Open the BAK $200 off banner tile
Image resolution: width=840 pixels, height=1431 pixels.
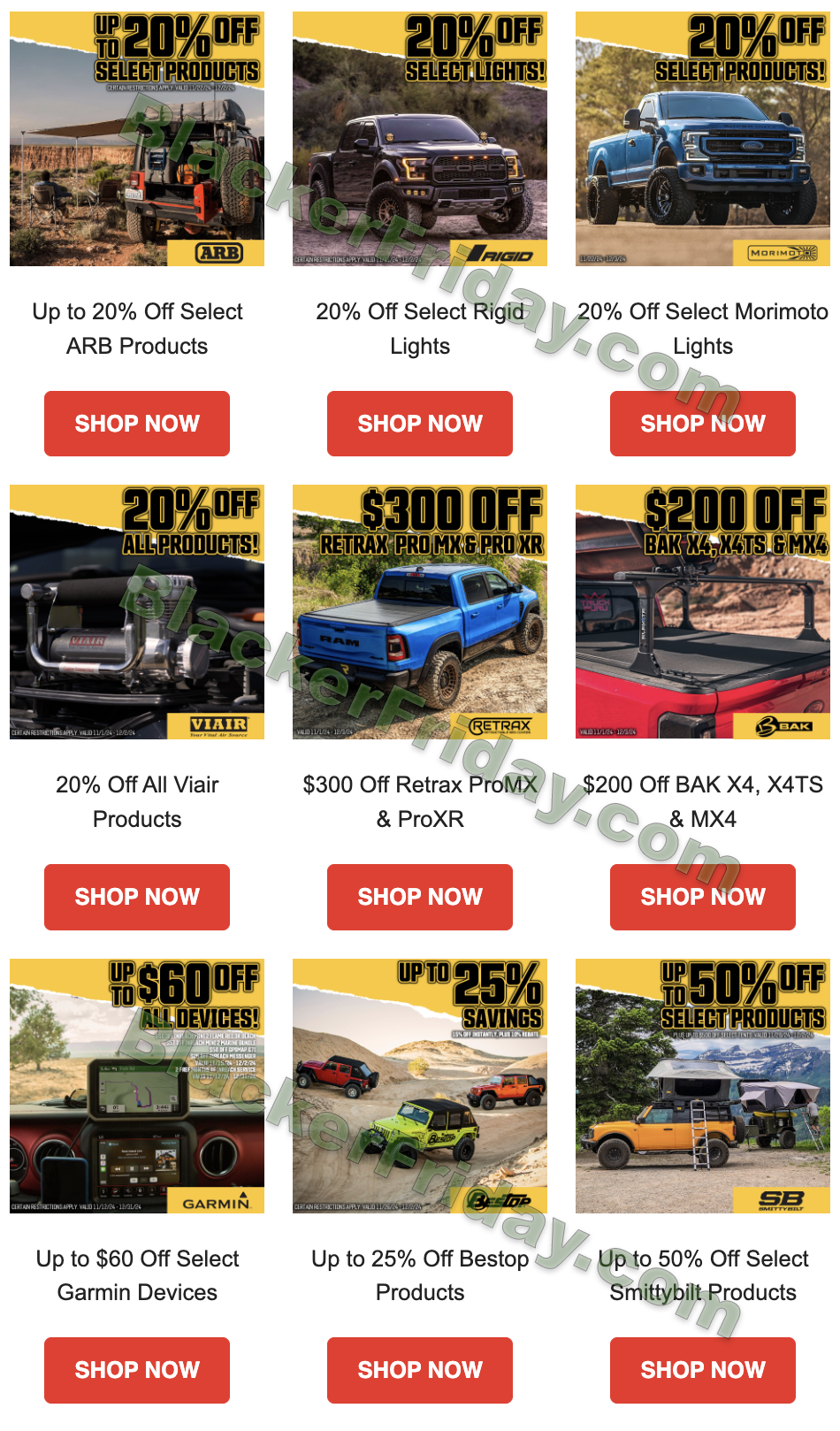(703, 612)
